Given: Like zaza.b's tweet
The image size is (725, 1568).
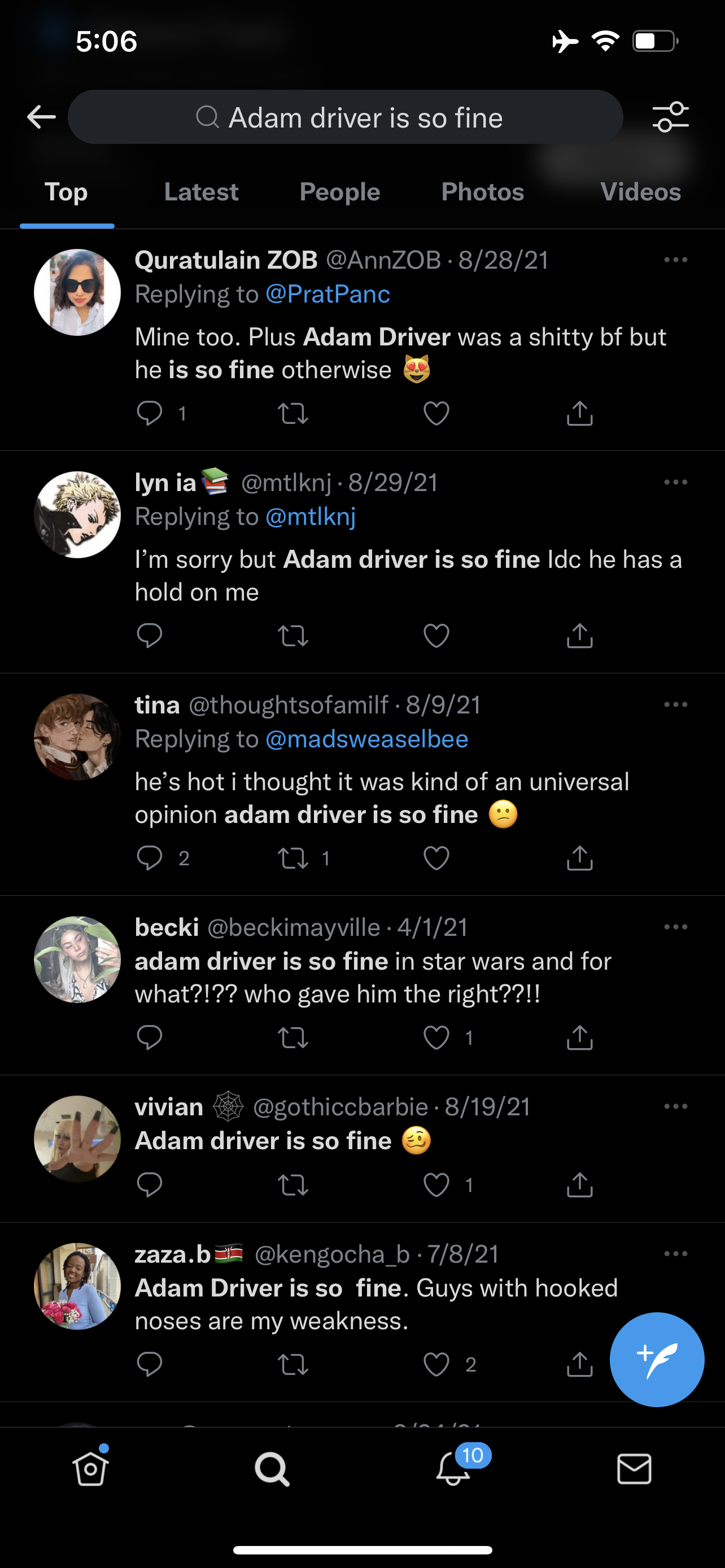Looking at the screenshot, I should point(436,1364).
